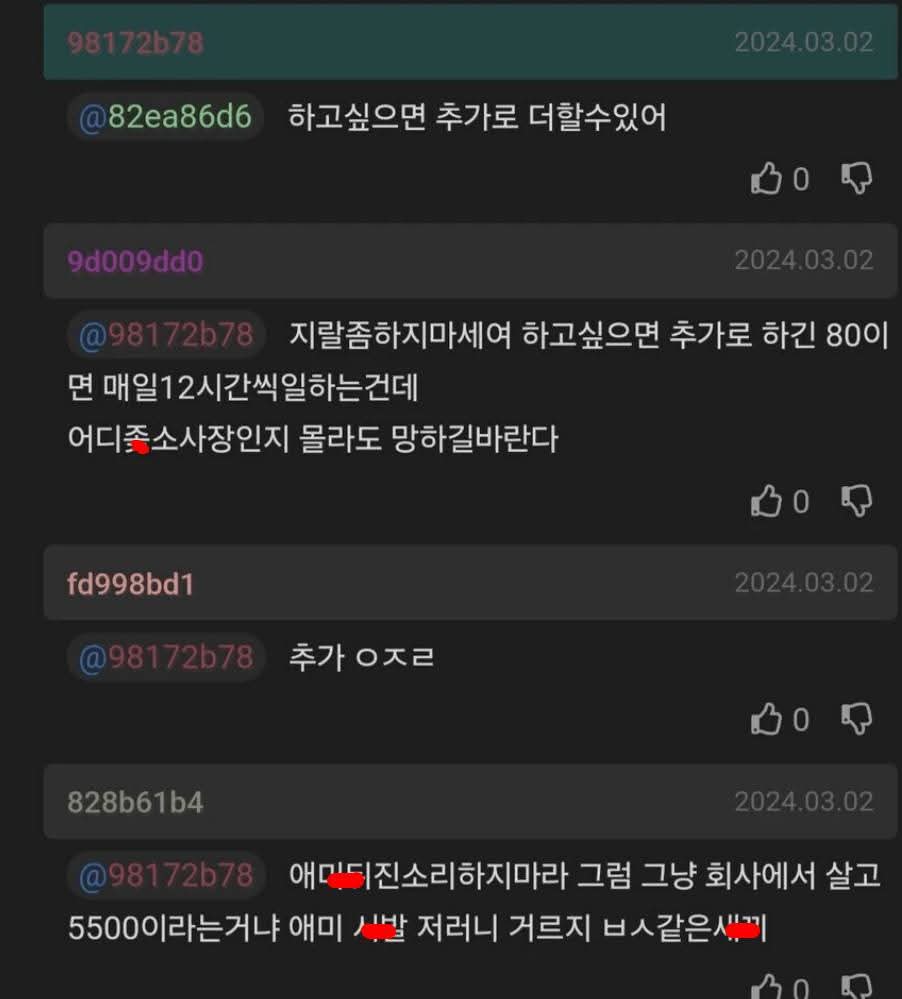This screenshot has height=999, width=902.
Task: Dislike the comment by 98172b78
Action: pos(856,178)
